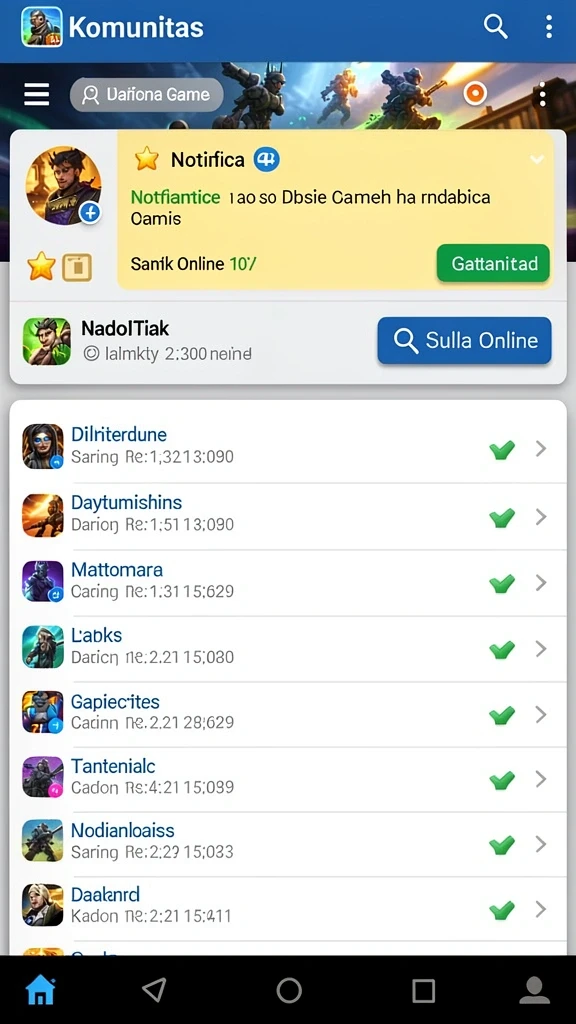Viewport: 576px width, 1024px height.
Task: Open the Tantenialc row
Action: (x=288, y=779)
